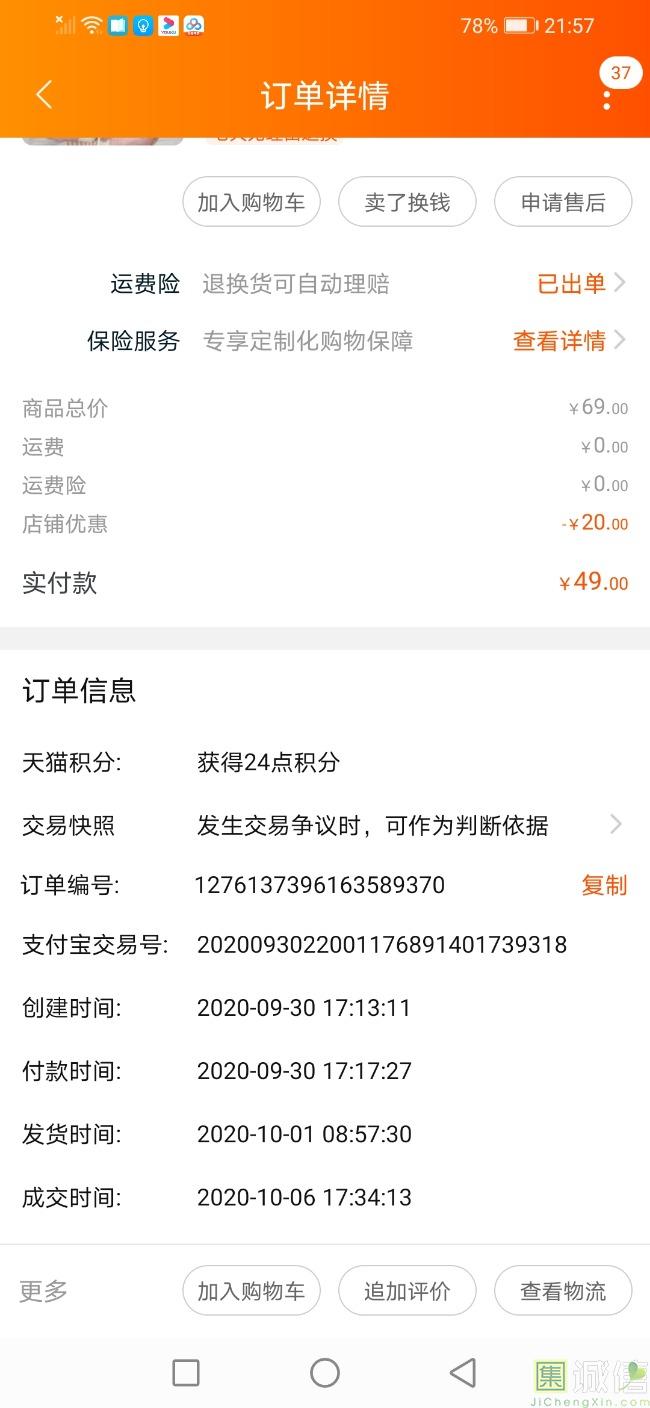
Task: Open system recent apps square button
Action: [186, 1373]
